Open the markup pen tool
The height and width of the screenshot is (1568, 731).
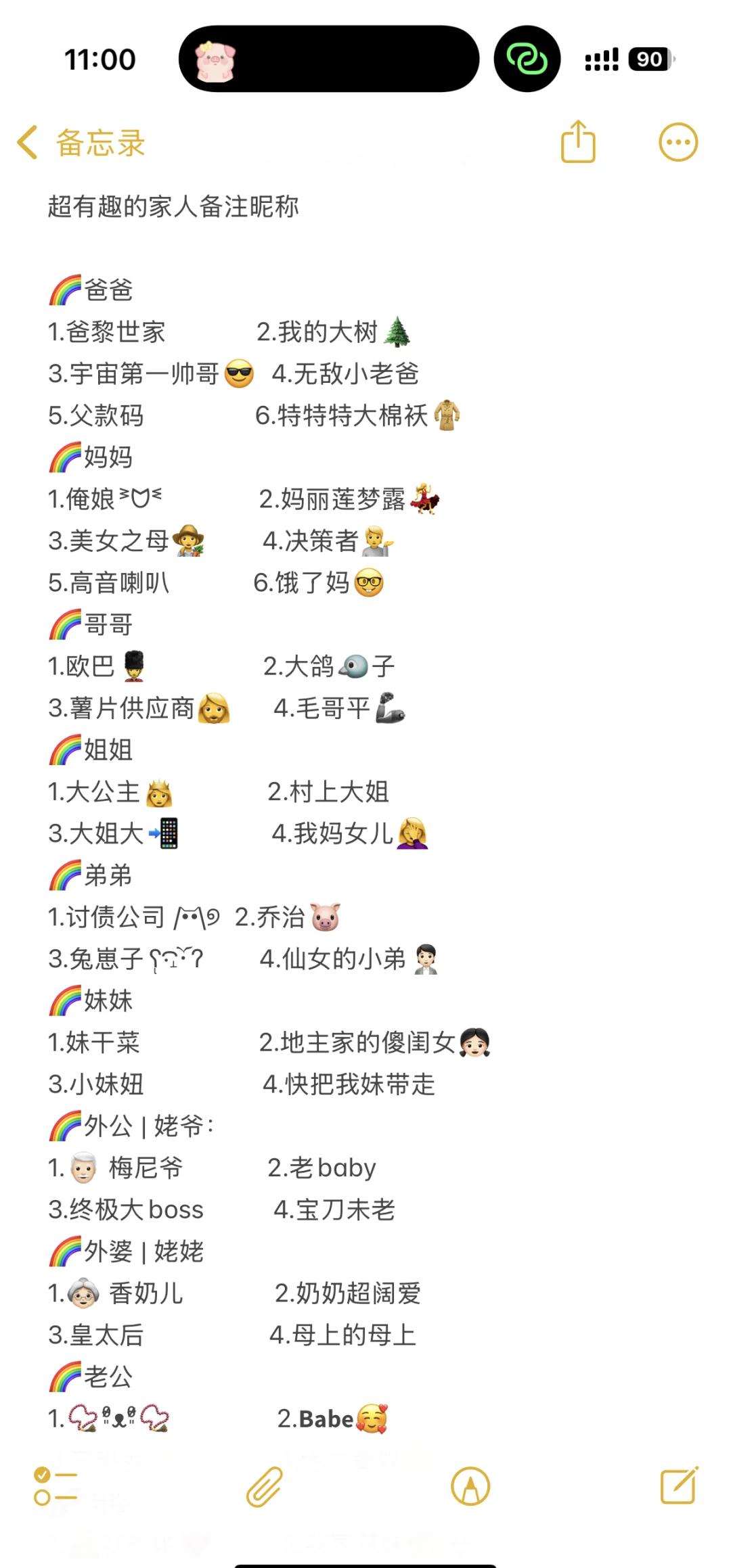point(470,1486)
